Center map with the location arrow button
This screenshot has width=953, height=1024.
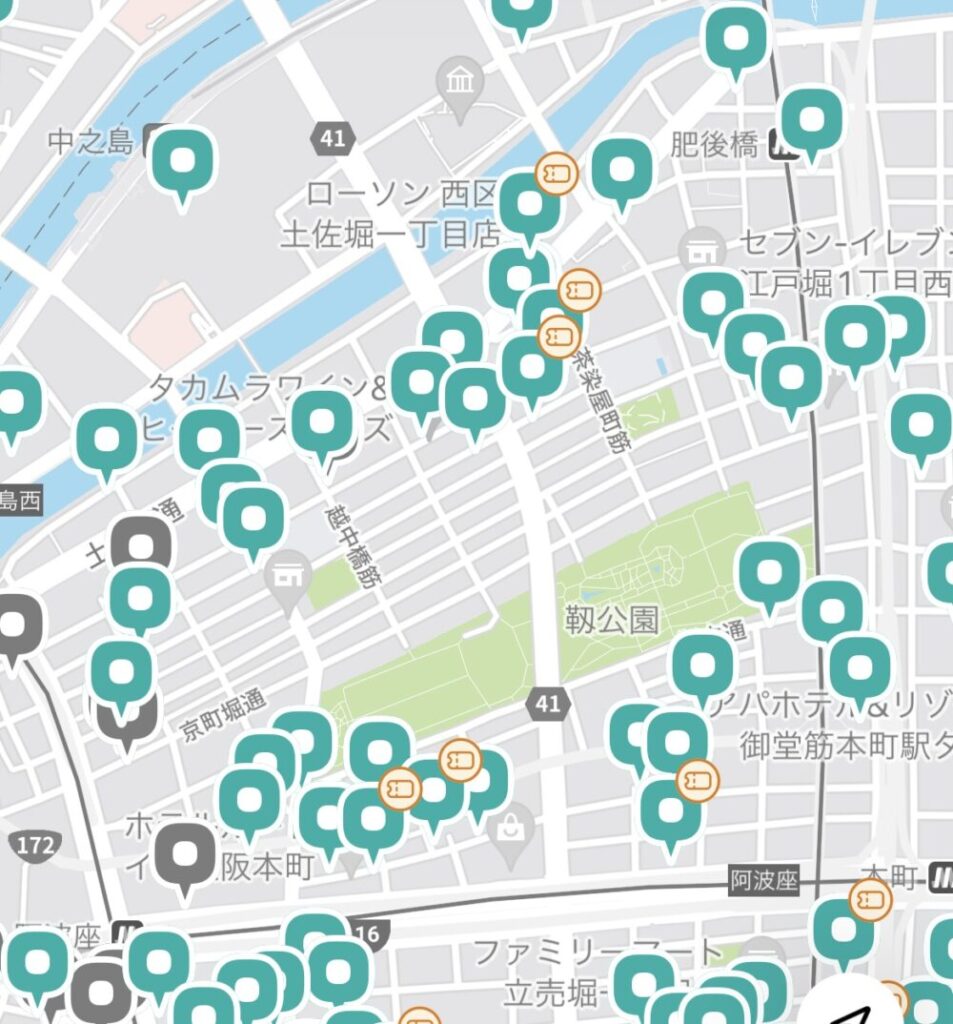coord(855,1003)
